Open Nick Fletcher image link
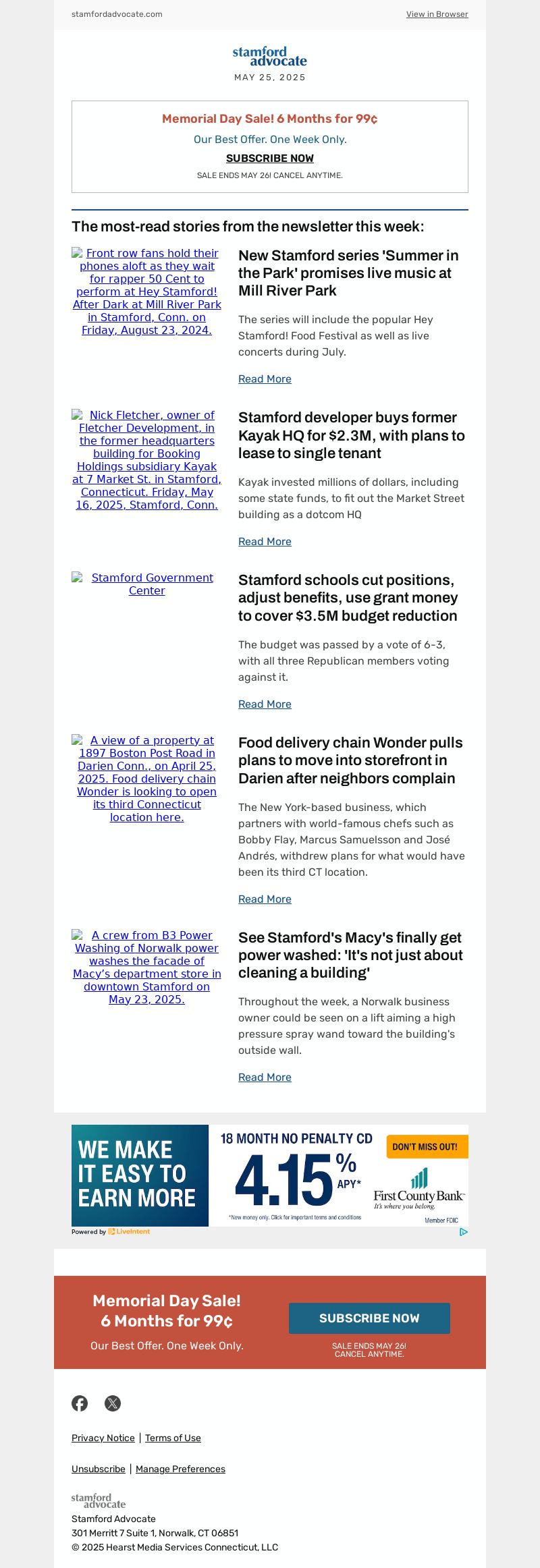540x1568 pixels. (x=147, y=460)
